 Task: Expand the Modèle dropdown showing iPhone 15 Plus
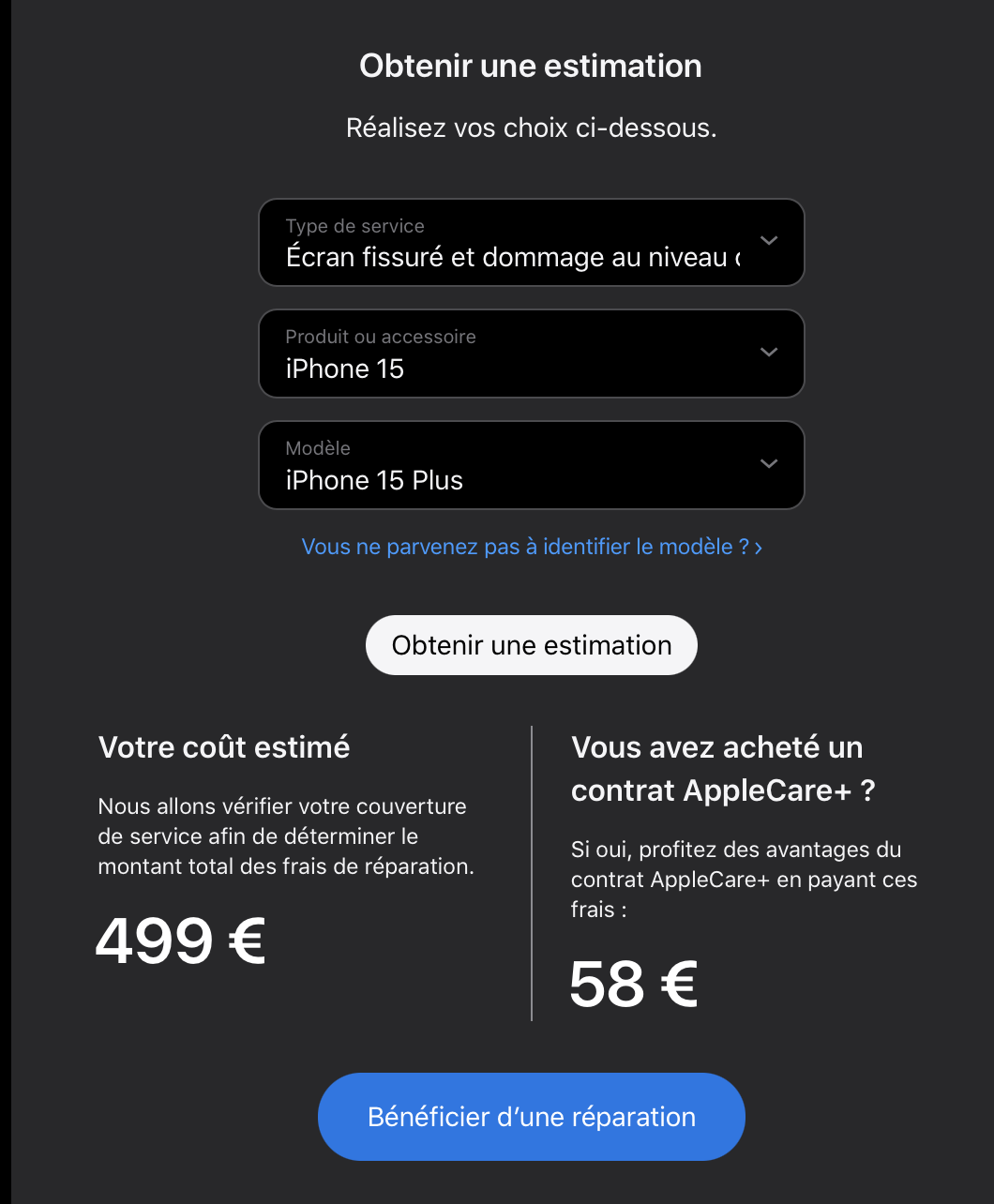(531, 465)
